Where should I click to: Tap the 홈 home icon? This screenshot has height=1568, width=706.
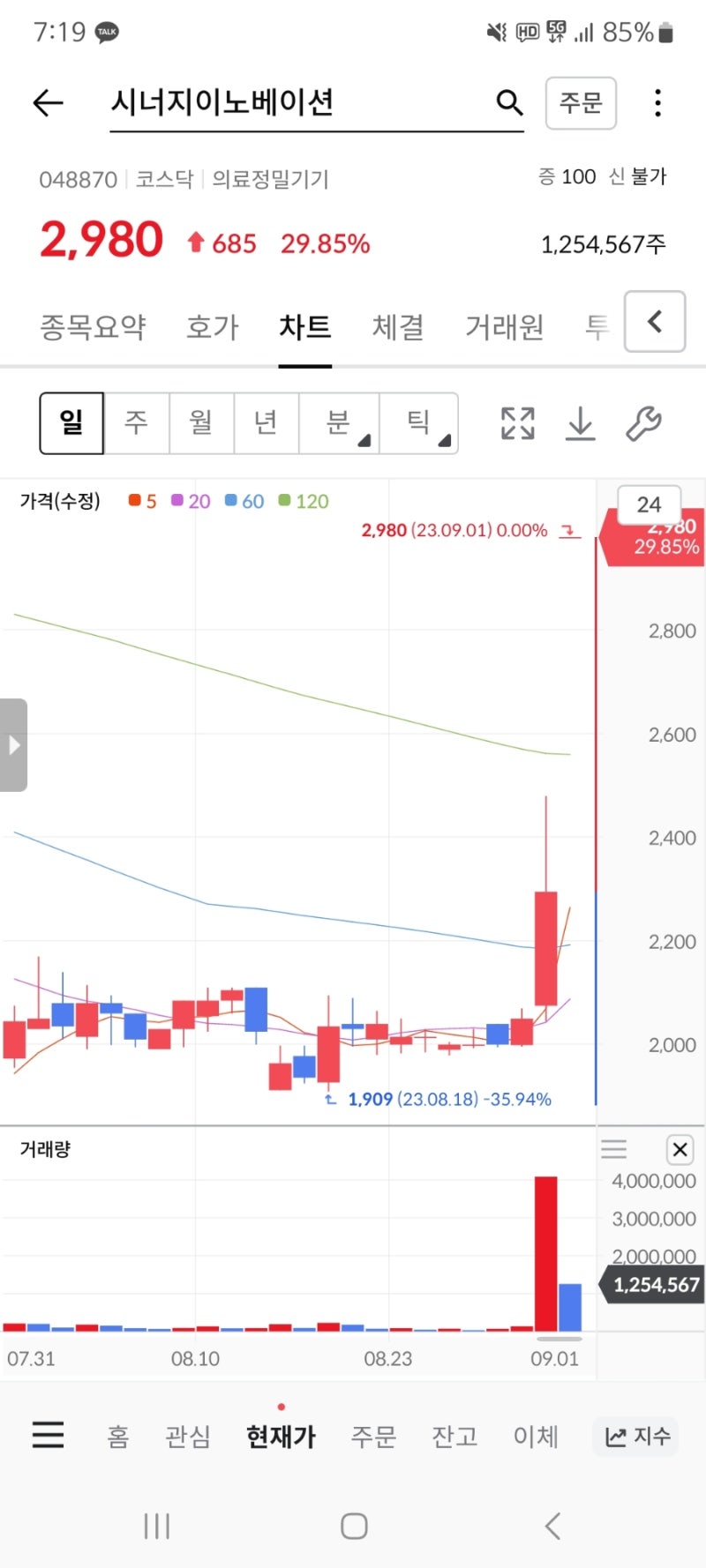118,1436
